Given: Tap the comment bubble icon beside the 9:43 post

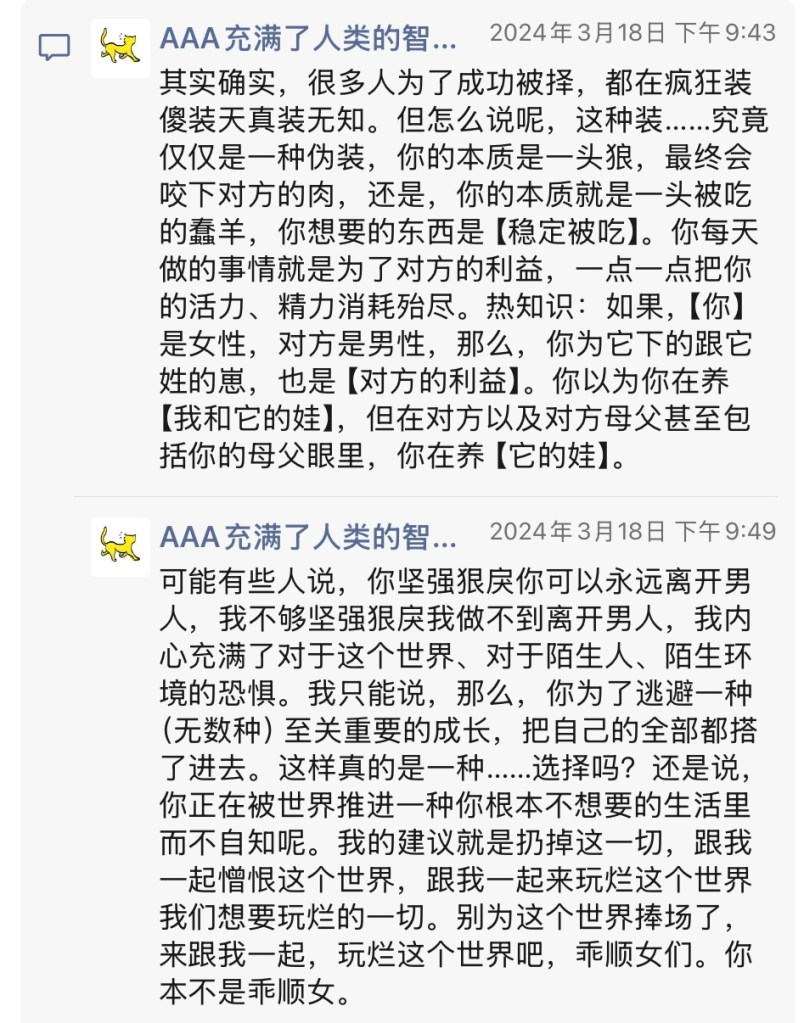Looking at the screenshot, I should [x=54, y=46].
